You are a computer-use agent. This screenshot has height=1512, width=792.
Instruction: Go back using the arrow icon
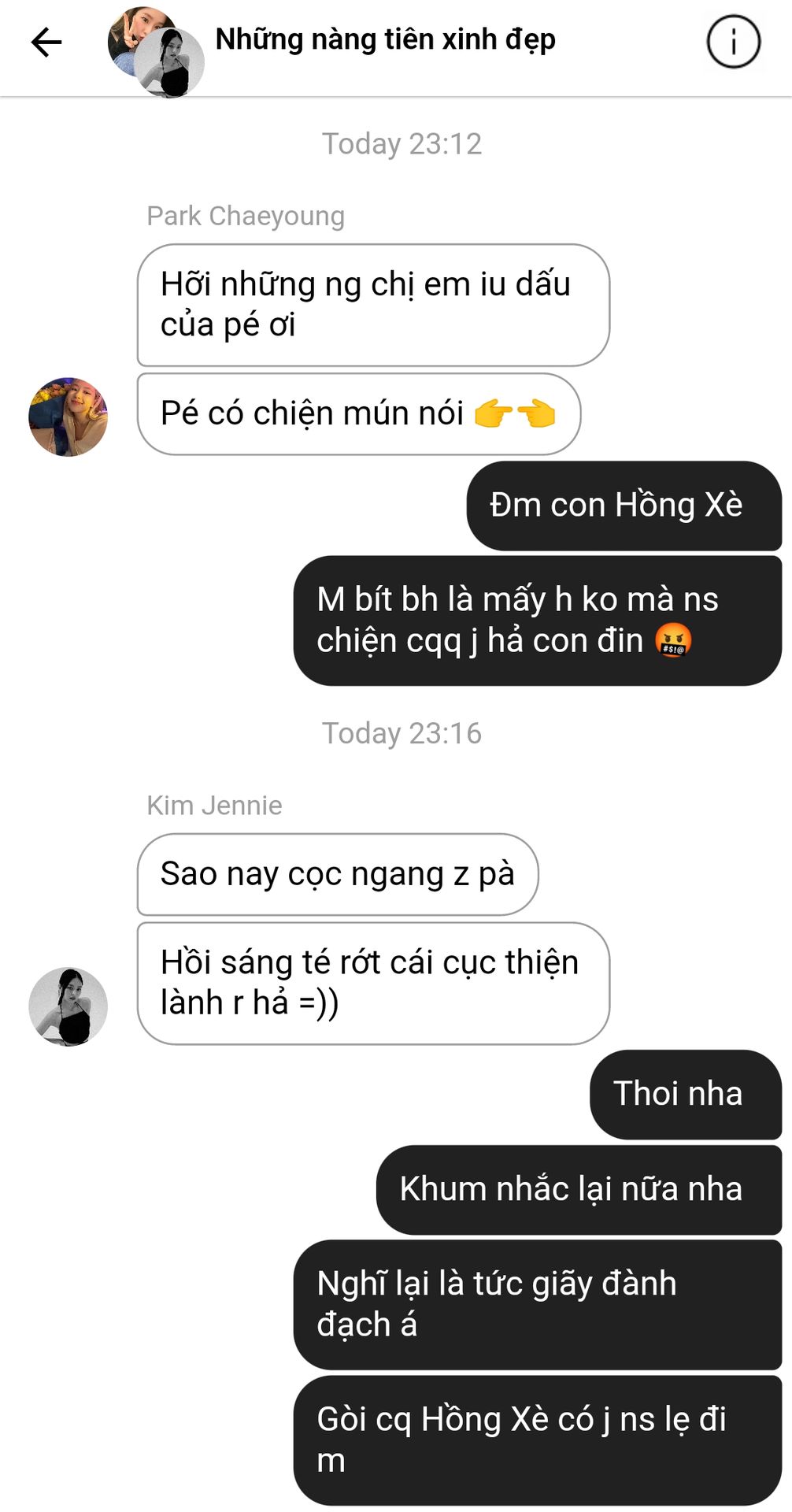click(46, 42)
